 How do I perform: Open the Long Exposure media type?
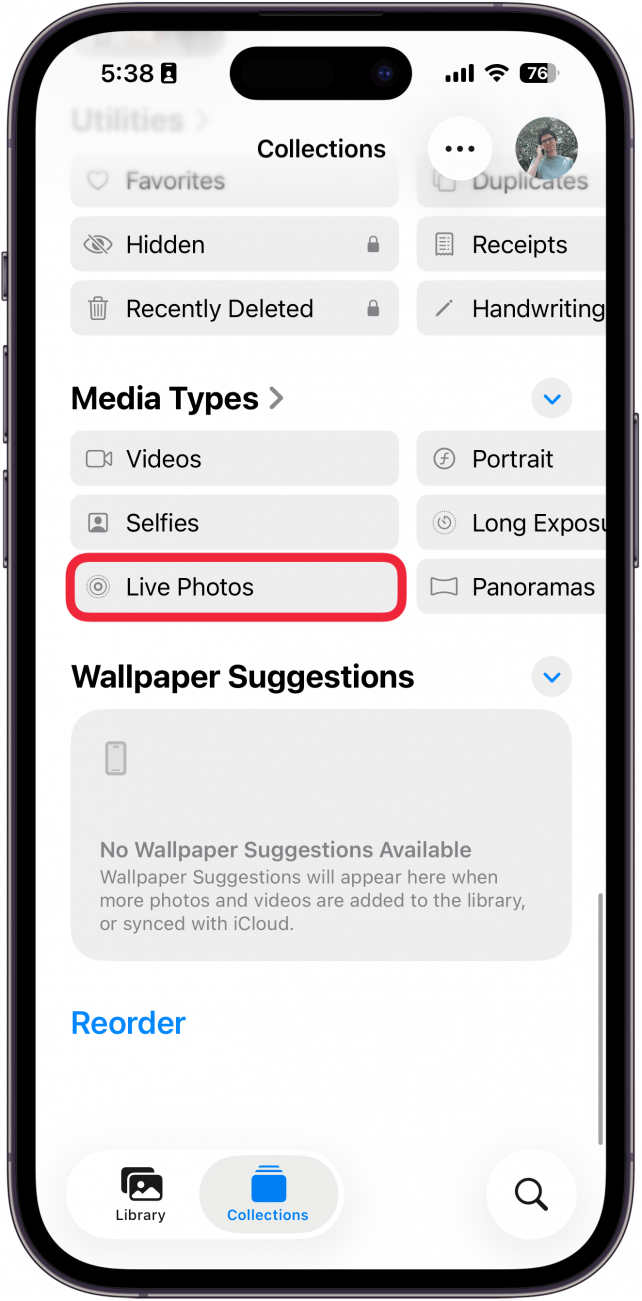tap(512, 523)
